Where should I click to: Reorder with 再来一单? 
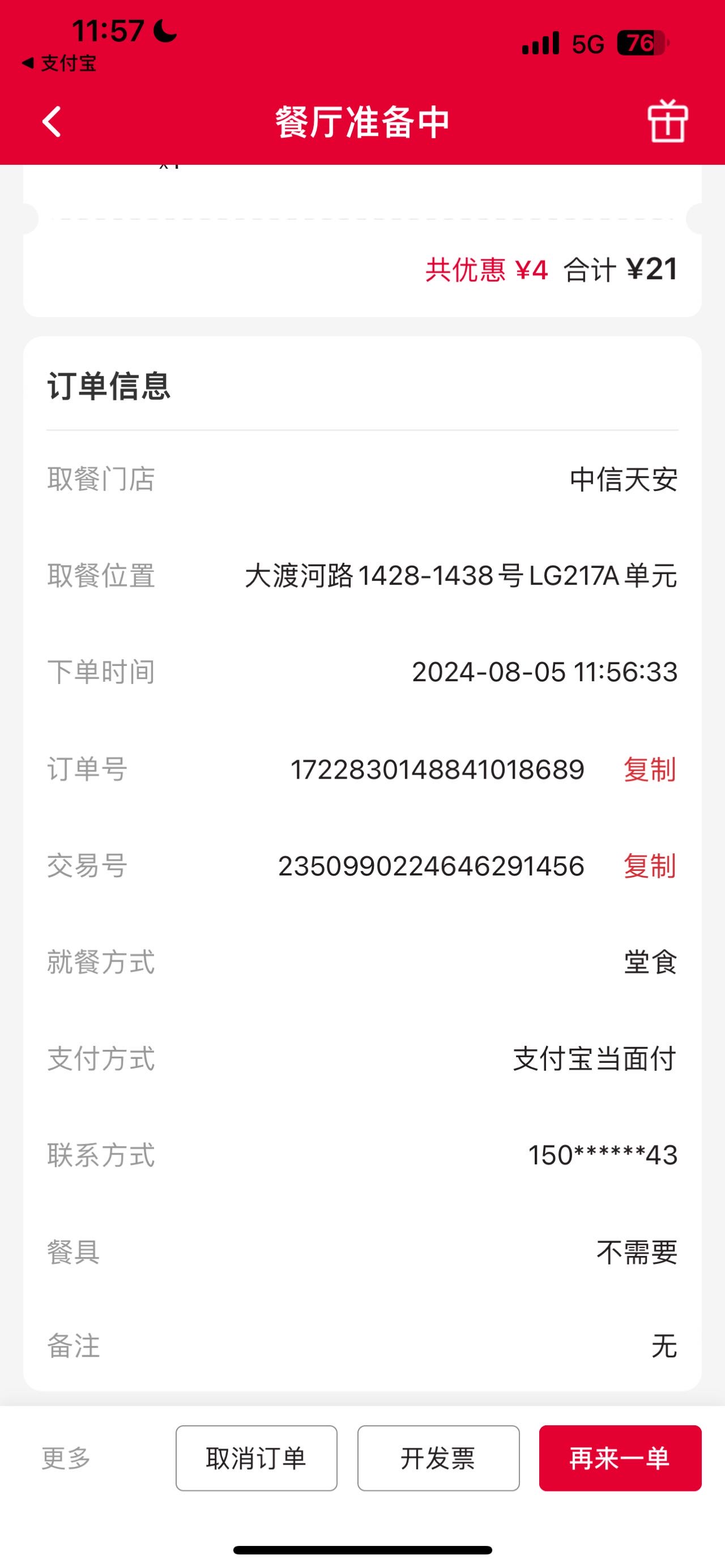(x=620, y=1459)
